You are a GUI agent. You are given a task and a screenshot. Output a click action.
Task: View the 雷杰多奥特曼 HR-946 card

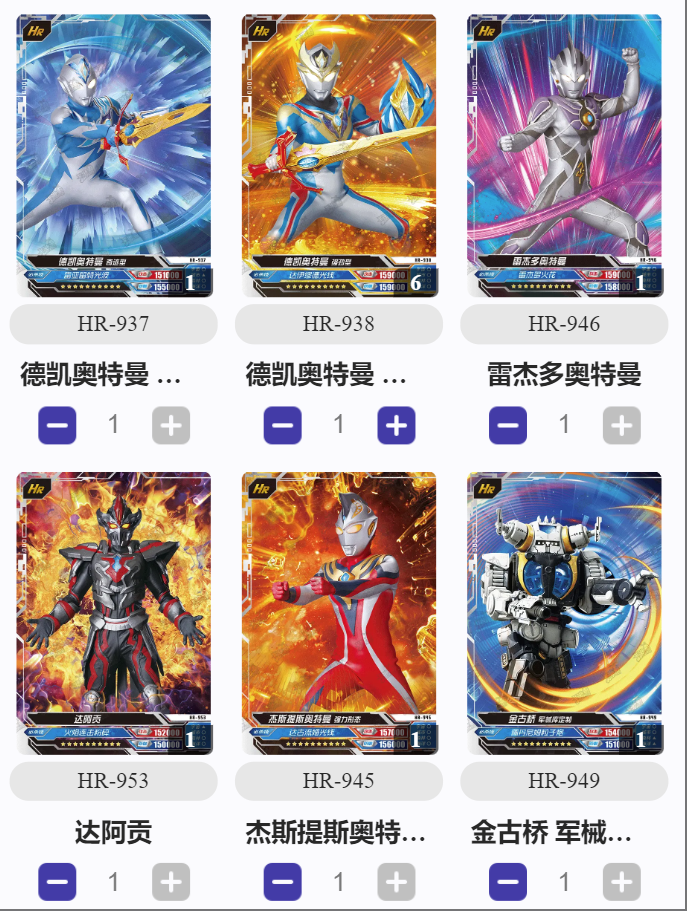[564, 155]
